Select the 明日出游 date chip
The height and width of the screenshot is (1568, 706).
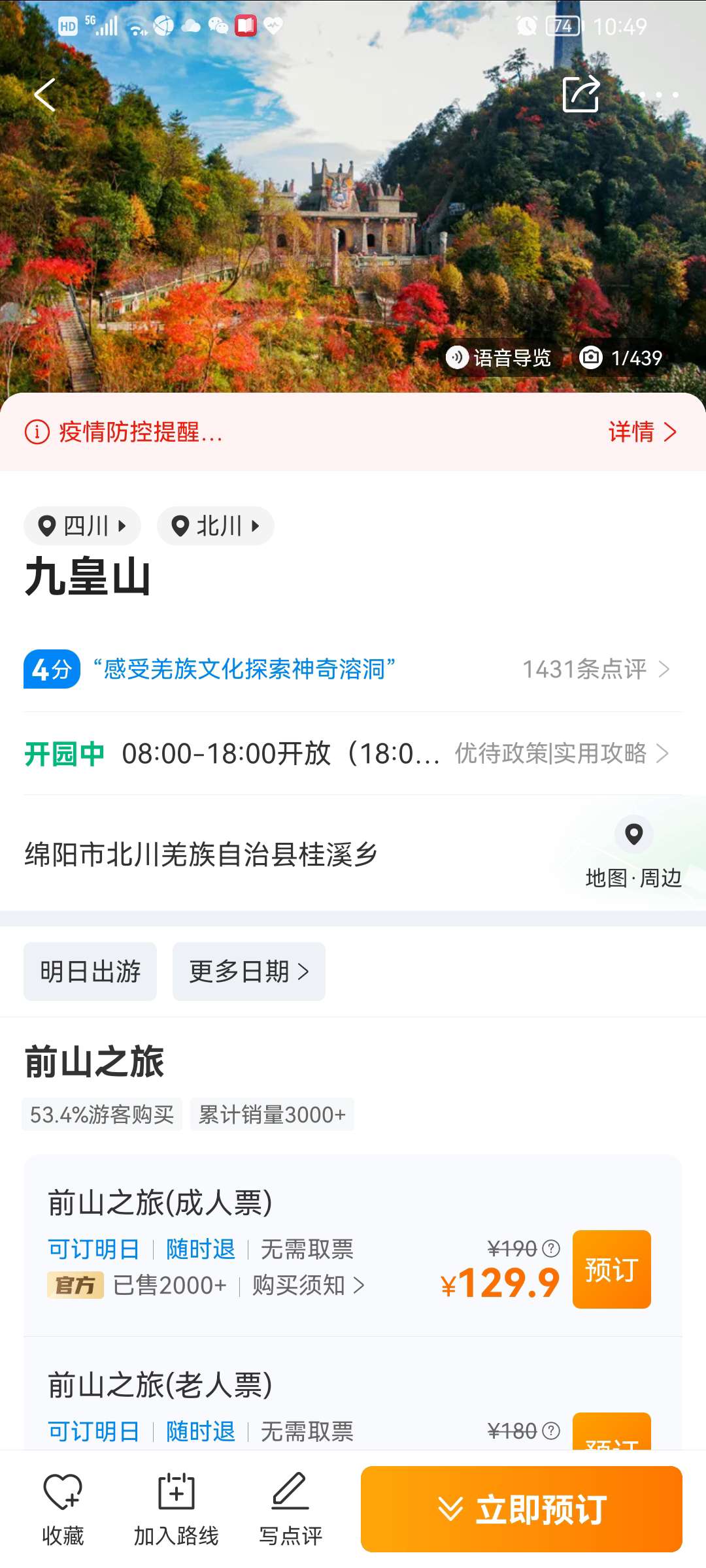click(x=90, y=972)
